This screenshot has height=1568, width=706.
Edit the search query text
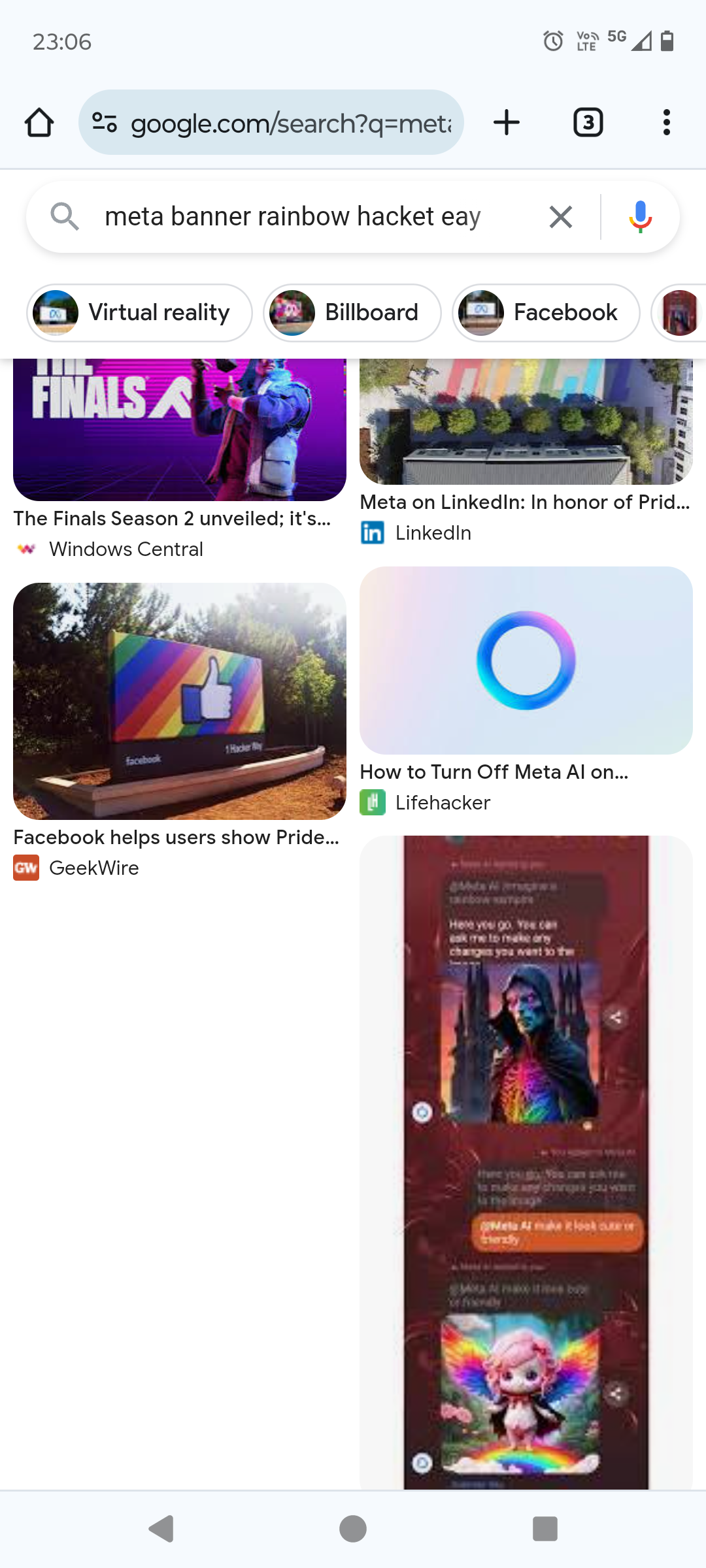(293, 217)
